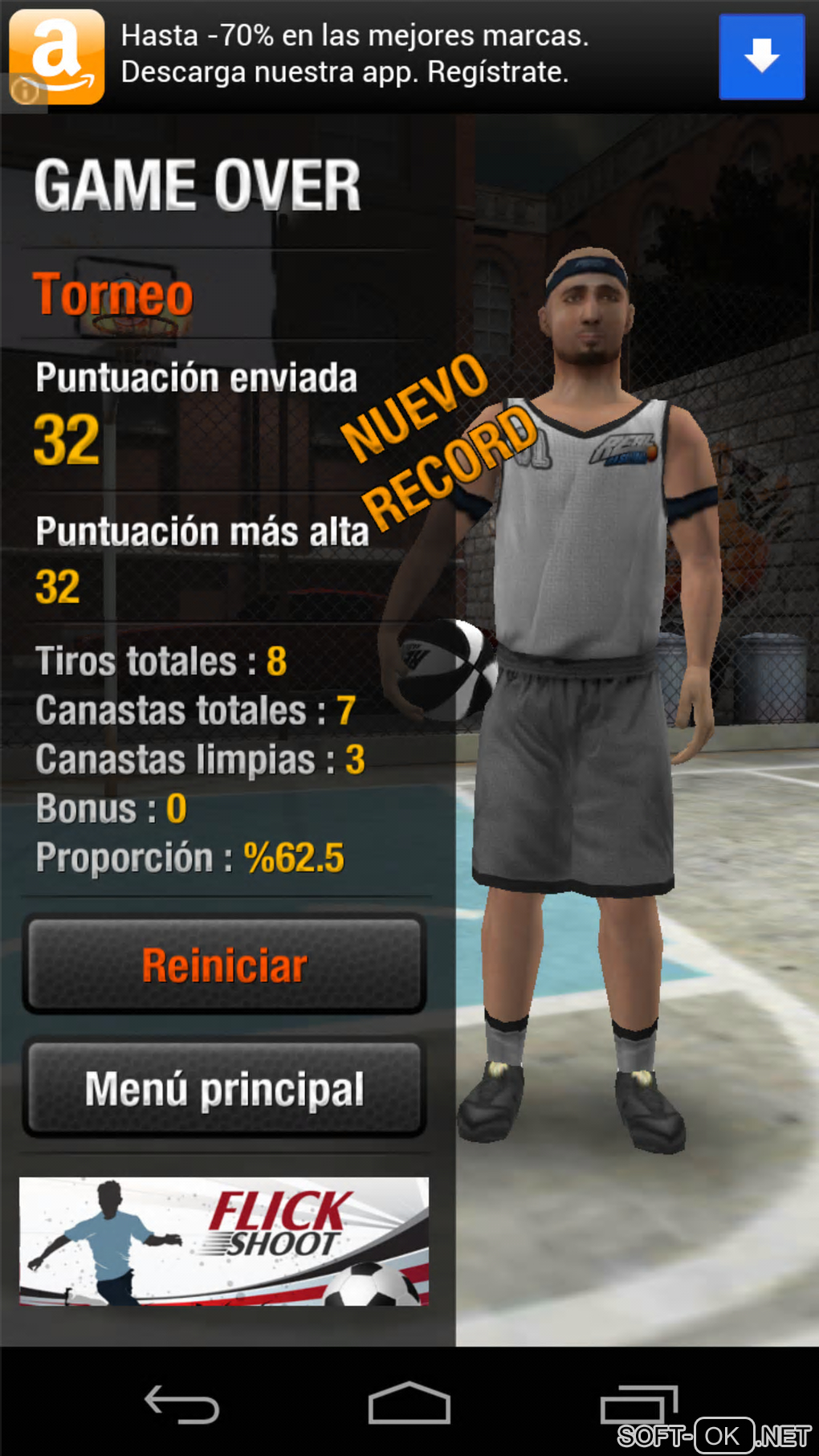Go back with system back button
Image resolution: width=819 pixels, height=1456 pixels.
(181, 1405)
